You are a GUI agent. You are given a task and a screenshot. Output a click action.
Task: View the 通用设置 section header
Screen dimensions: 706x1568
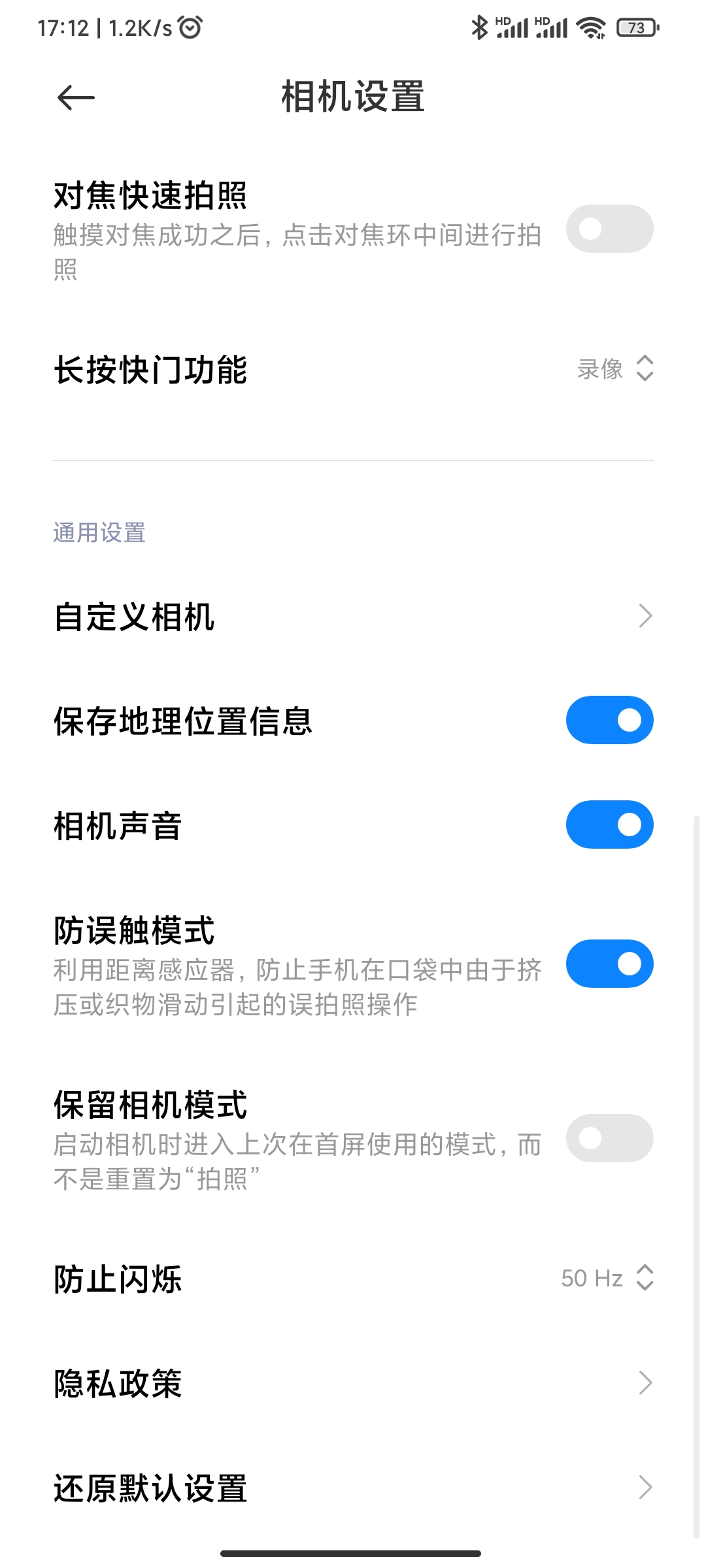[x=99, y=533]
